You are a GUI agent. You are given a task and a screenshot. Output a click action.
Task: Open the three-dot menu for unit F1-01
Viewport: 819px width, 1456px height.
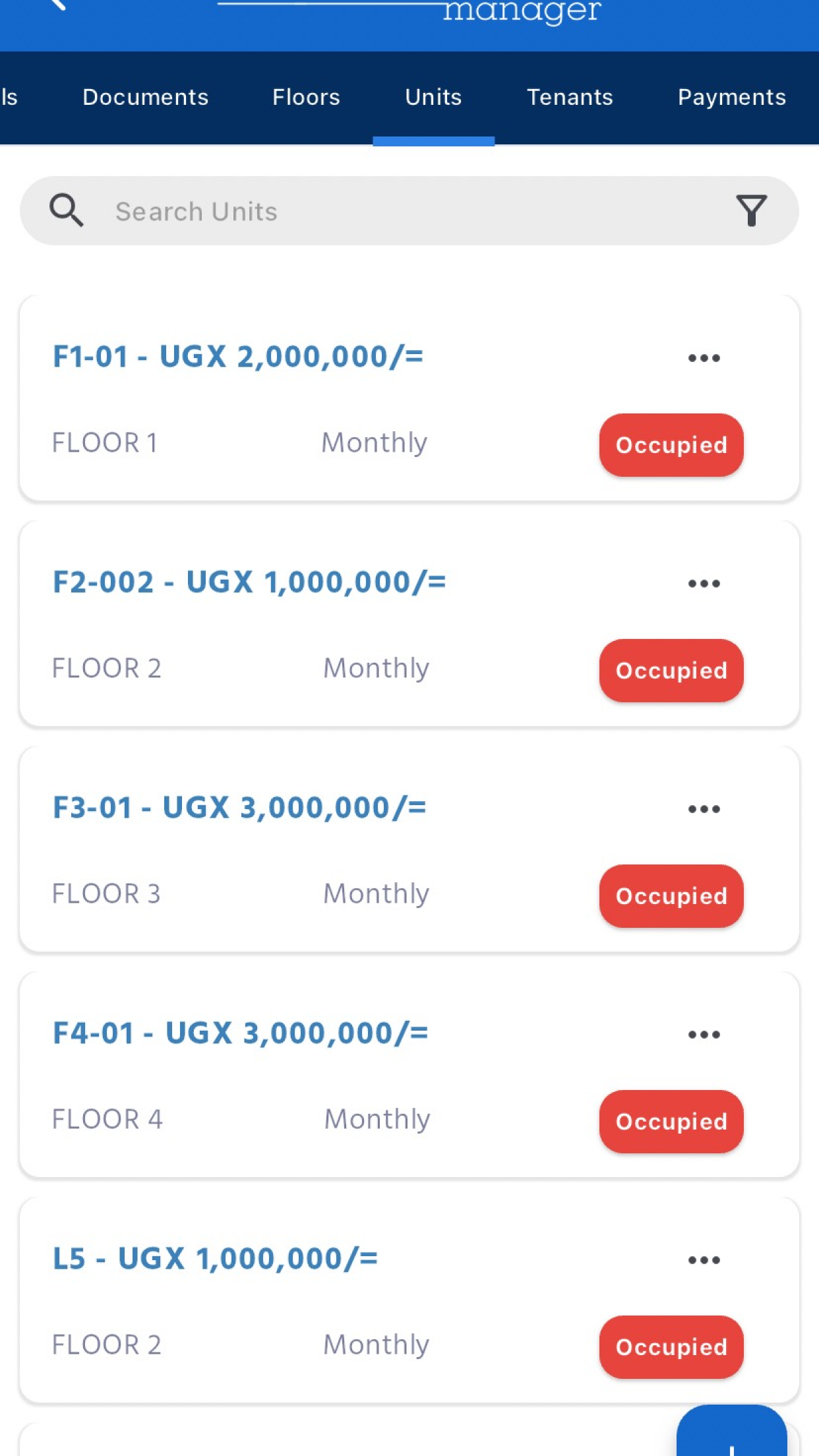pyautogui.click(x=704, y=358)
